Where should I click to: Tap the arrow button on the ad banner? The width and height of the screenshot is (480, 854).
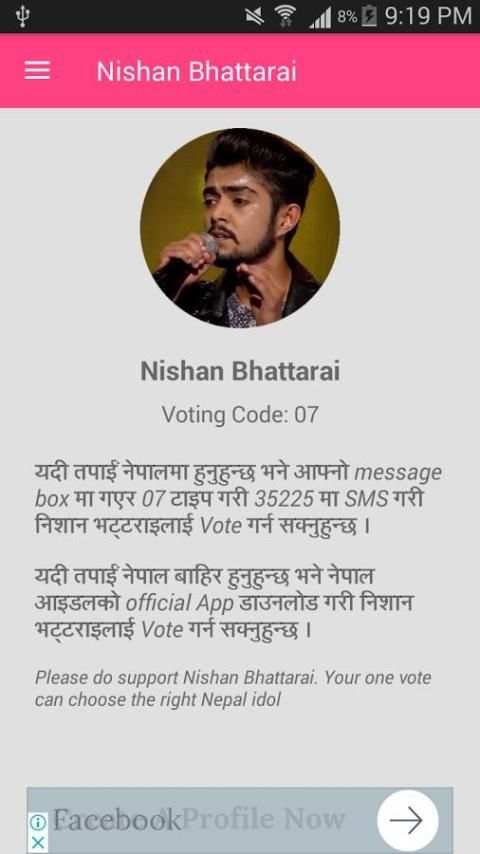[407, 820]
